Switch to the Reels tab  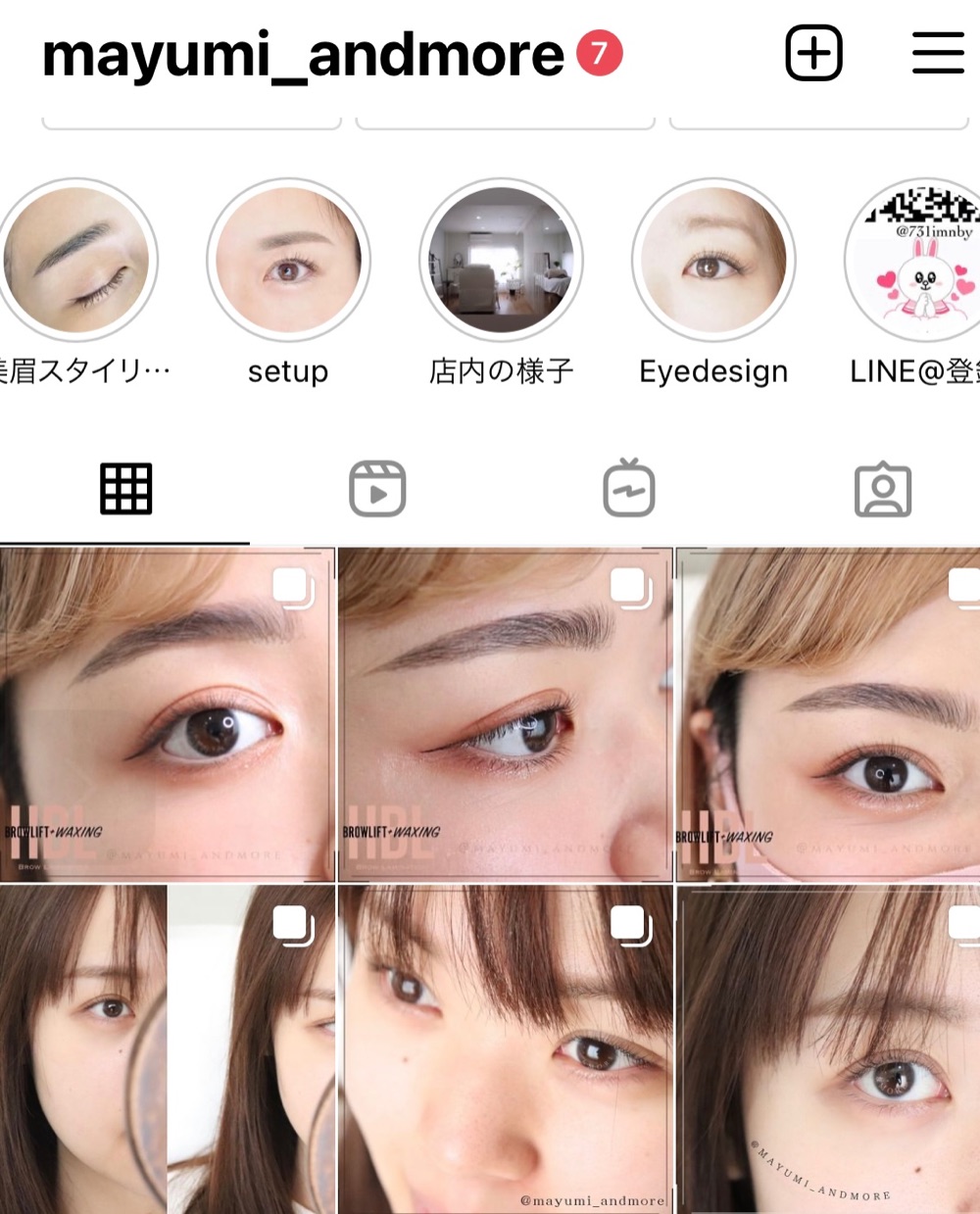click(377, 489)
